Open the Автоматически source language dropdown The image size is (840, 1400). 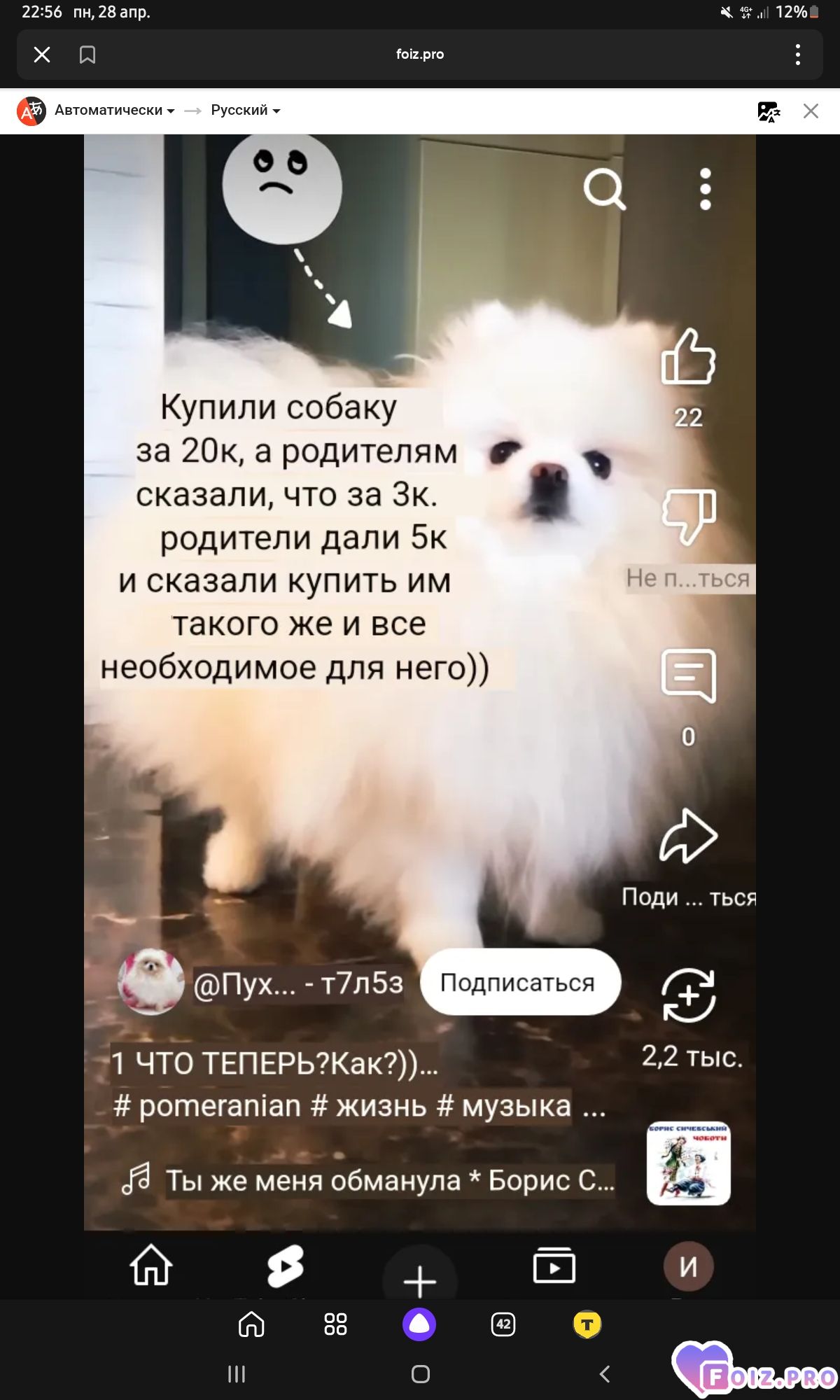(x=115, y=110)
